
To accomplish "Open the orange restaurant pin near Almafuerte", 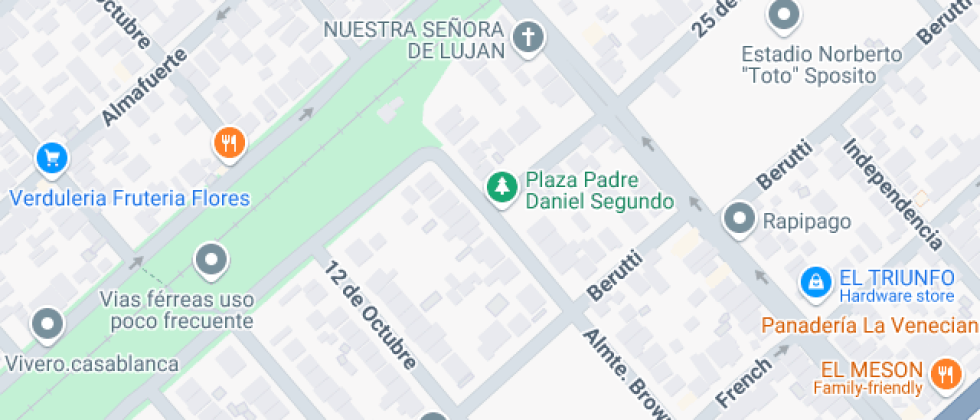I will 230,143.
